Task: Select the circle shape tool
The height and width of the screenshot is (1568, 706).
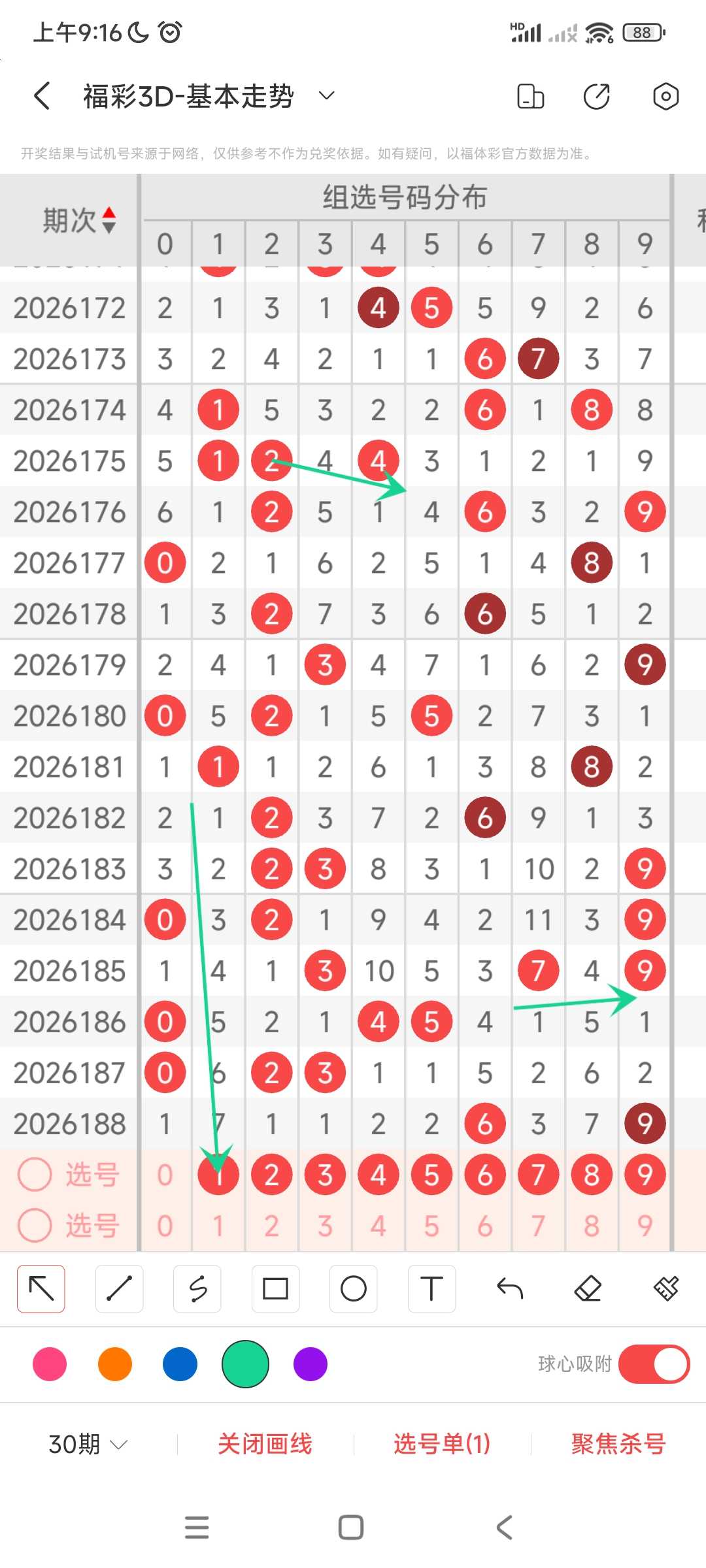Action: click(x=354, y=1288)
